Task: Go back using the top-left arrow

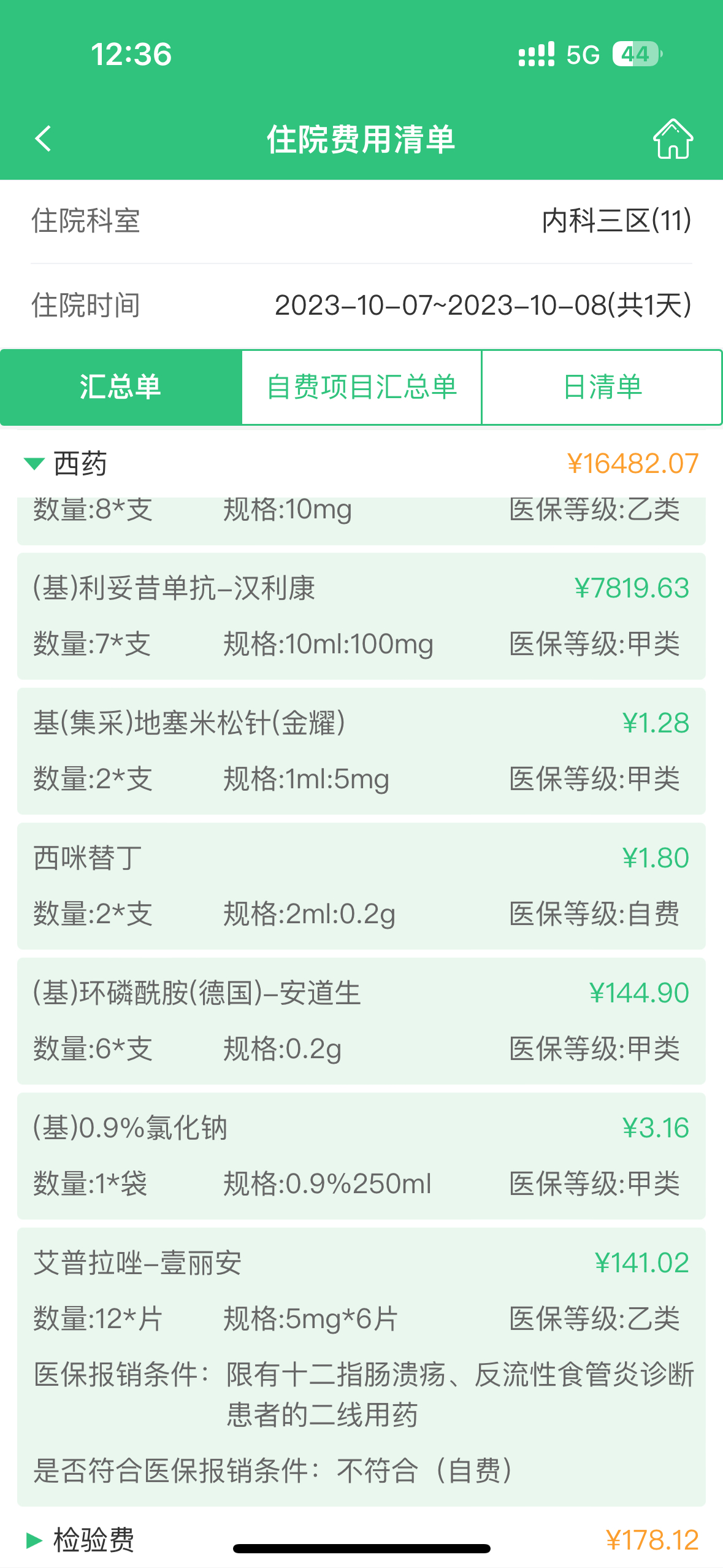Action: pyautogui.click(x=43, y=139)
